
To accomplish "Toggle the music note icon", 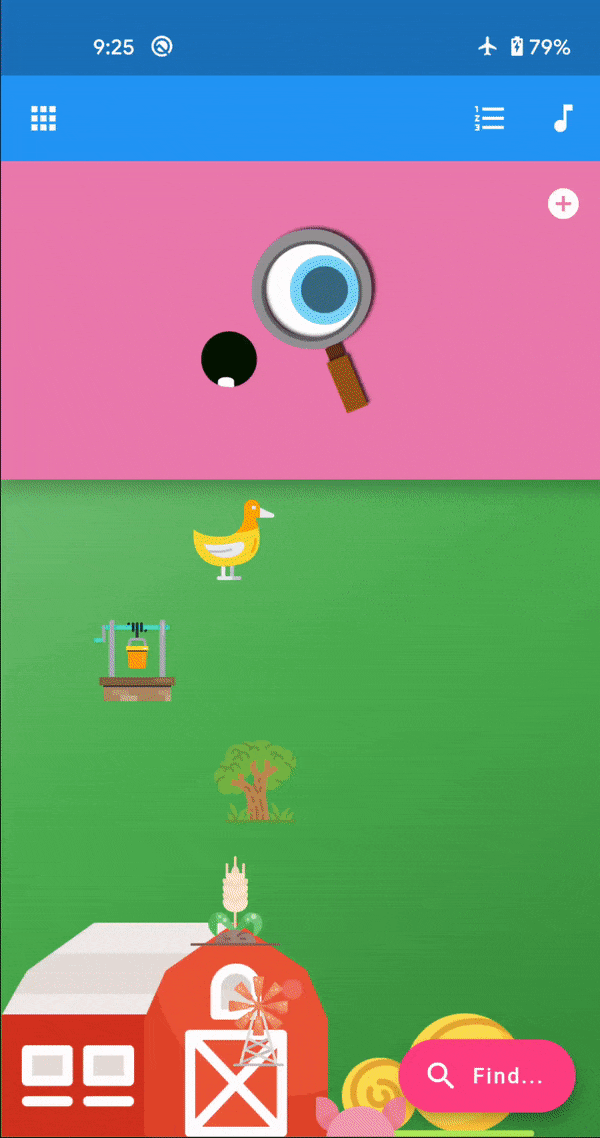I will 563,118.
